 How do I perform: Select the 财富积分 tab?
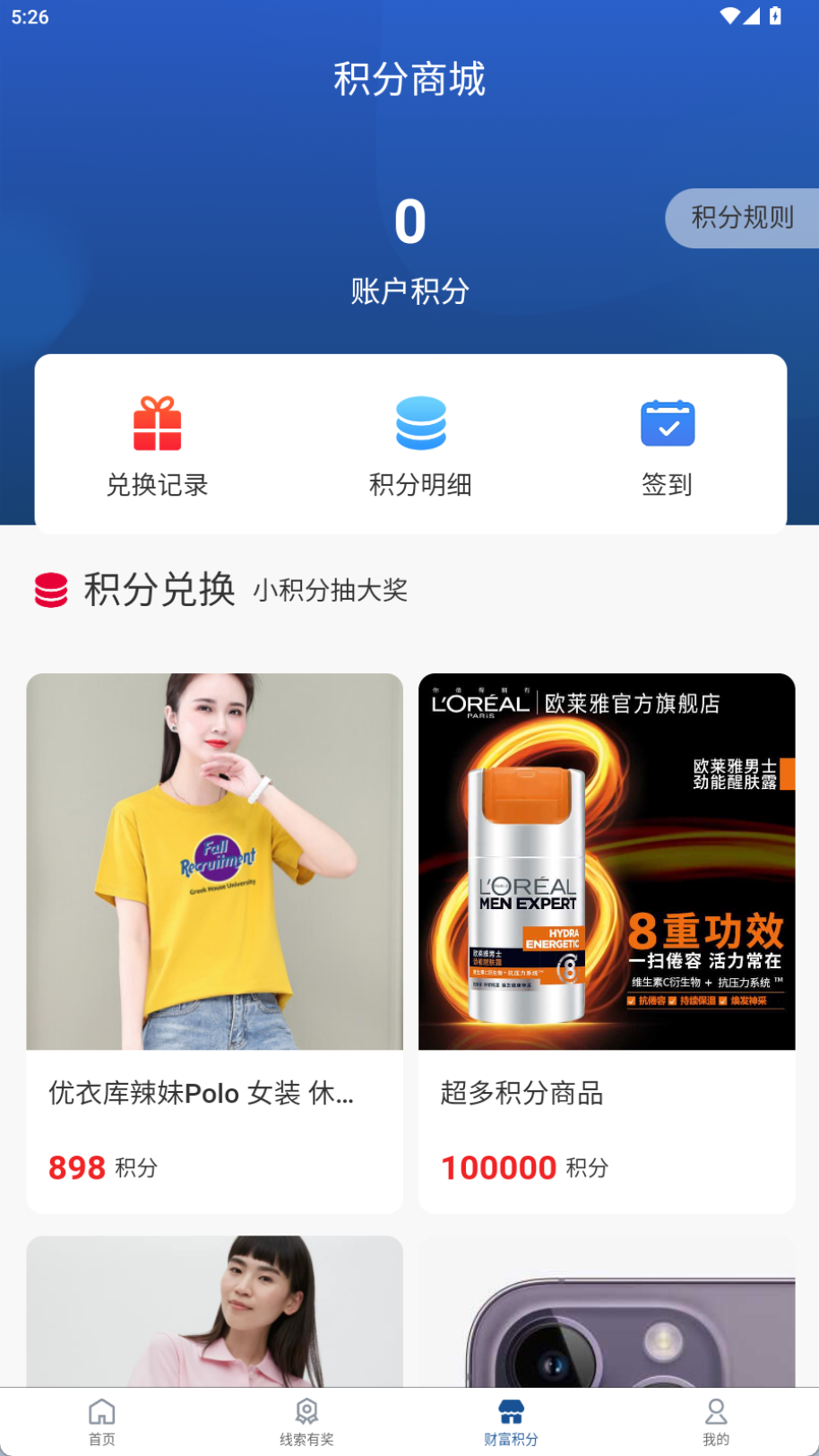[x=511, y=1422]
